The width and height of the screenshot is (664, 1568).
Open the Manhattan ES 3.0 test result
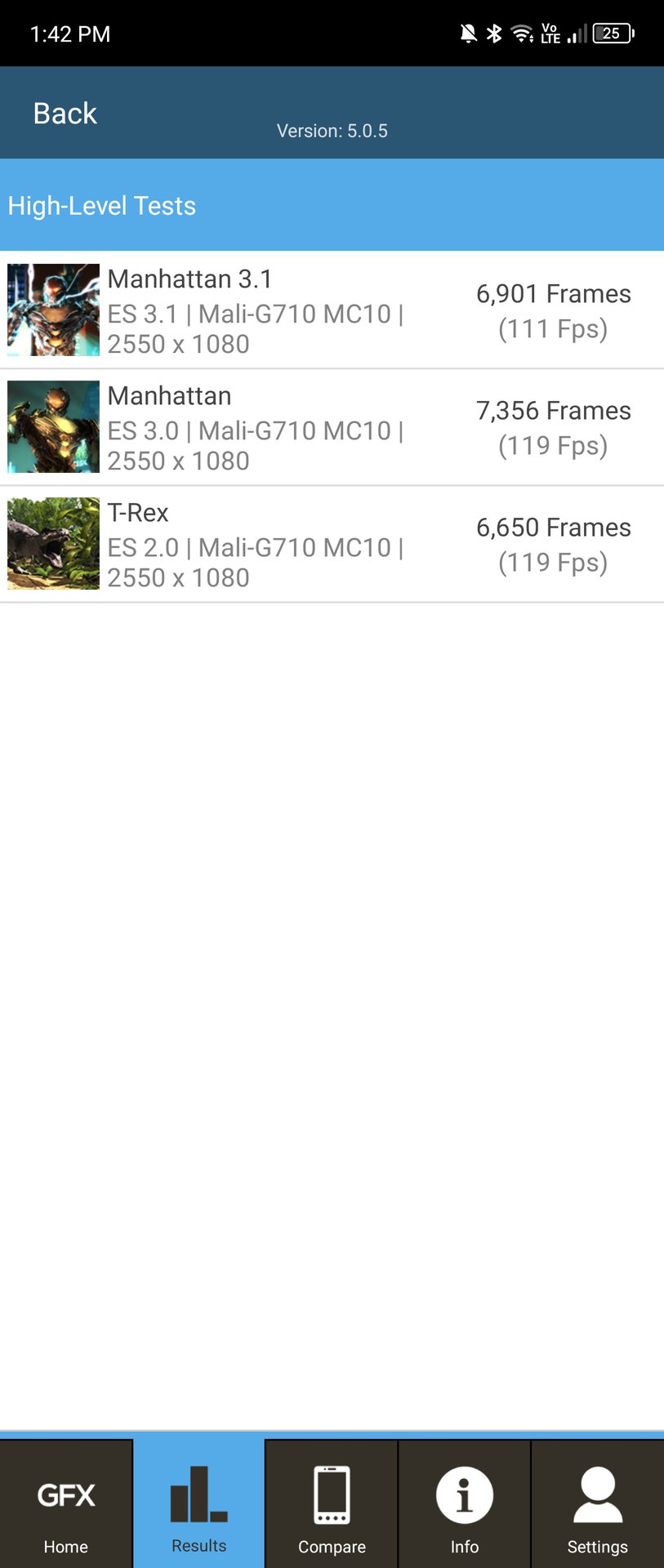click(332, 427)
